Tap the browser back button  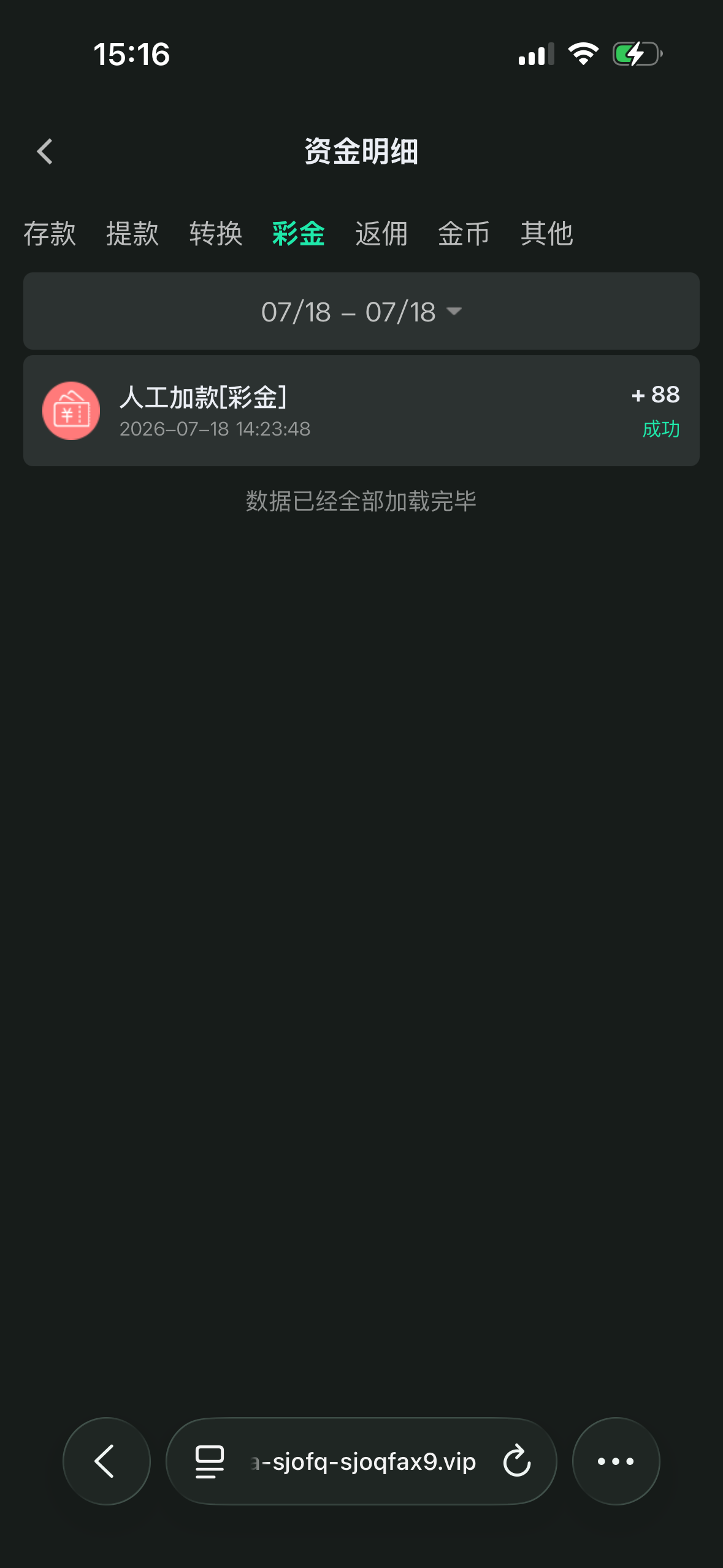tap(107, 1461)
